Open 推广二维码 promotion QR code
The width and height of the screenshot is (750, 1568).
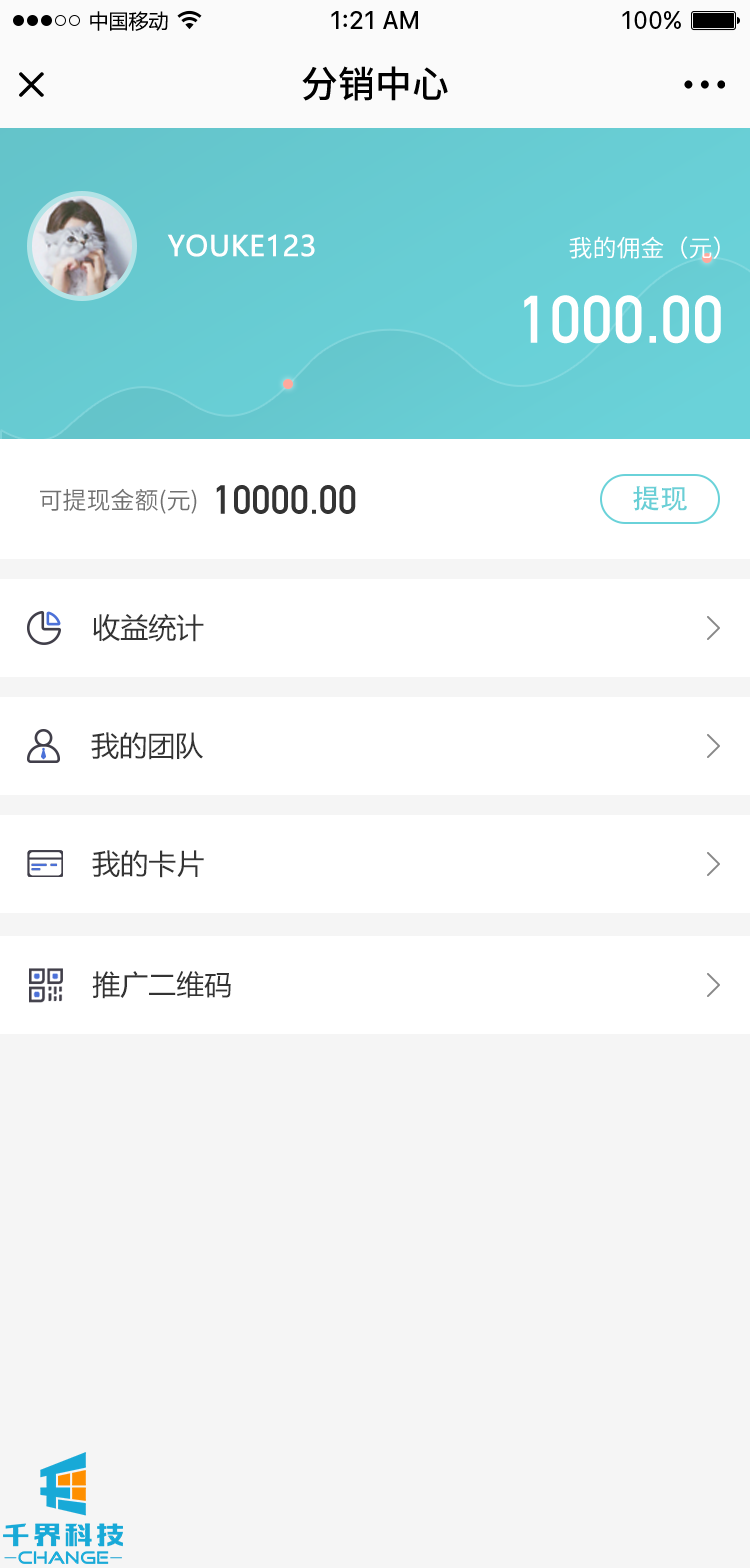tap(375, 985)
